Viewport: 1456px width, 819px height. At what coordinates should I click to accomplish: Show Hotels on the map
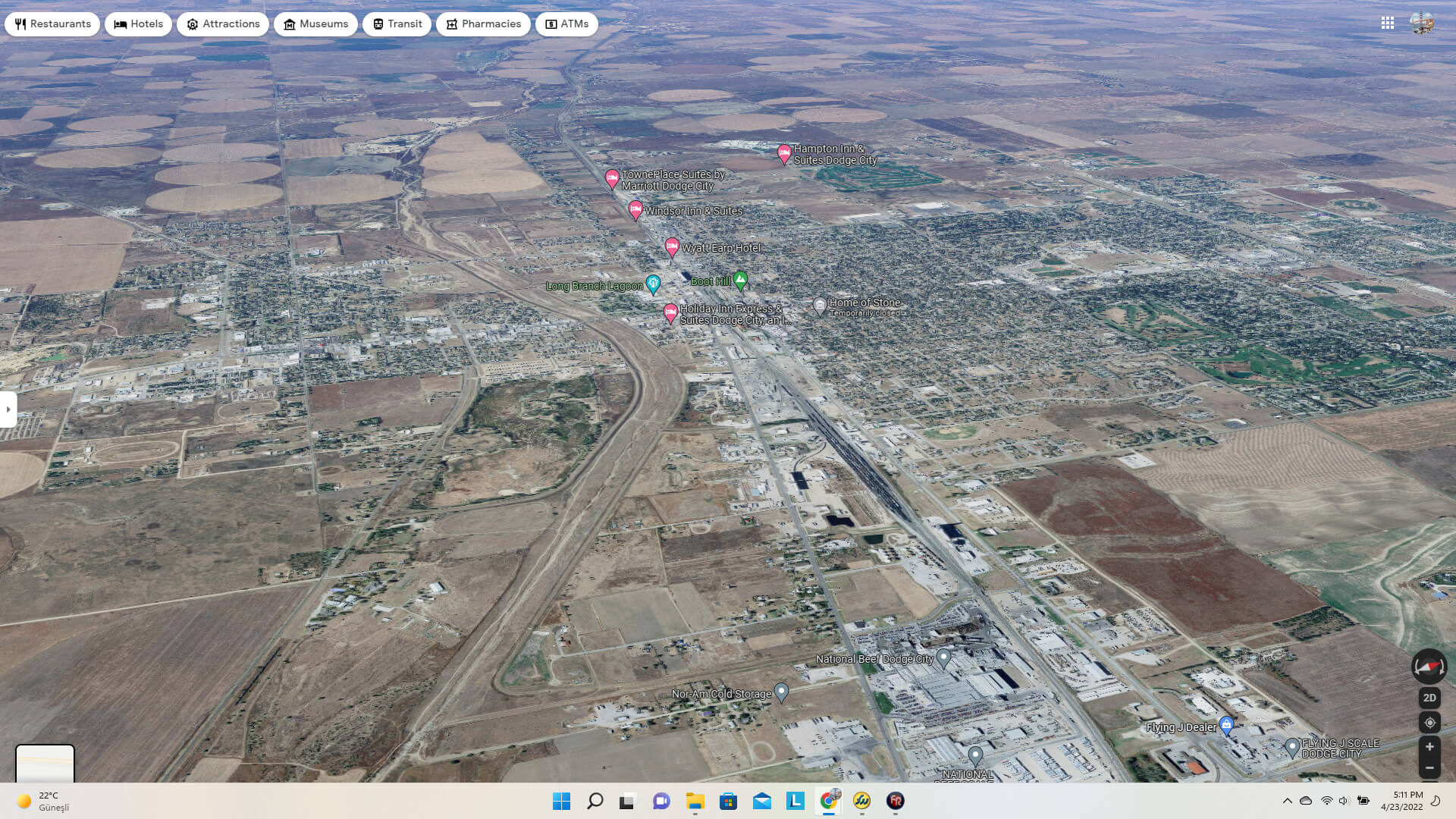tap(138, 24)
